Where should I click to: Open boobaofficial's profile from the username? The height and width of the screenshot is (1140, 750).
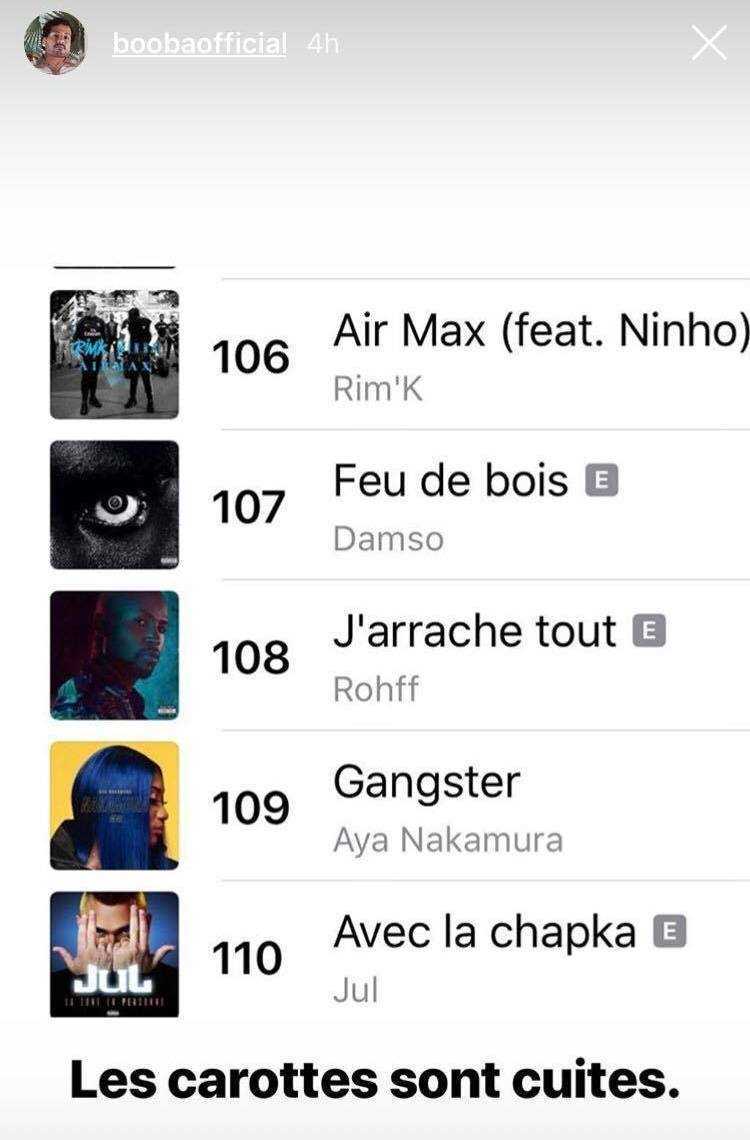(x=199, y=44)
